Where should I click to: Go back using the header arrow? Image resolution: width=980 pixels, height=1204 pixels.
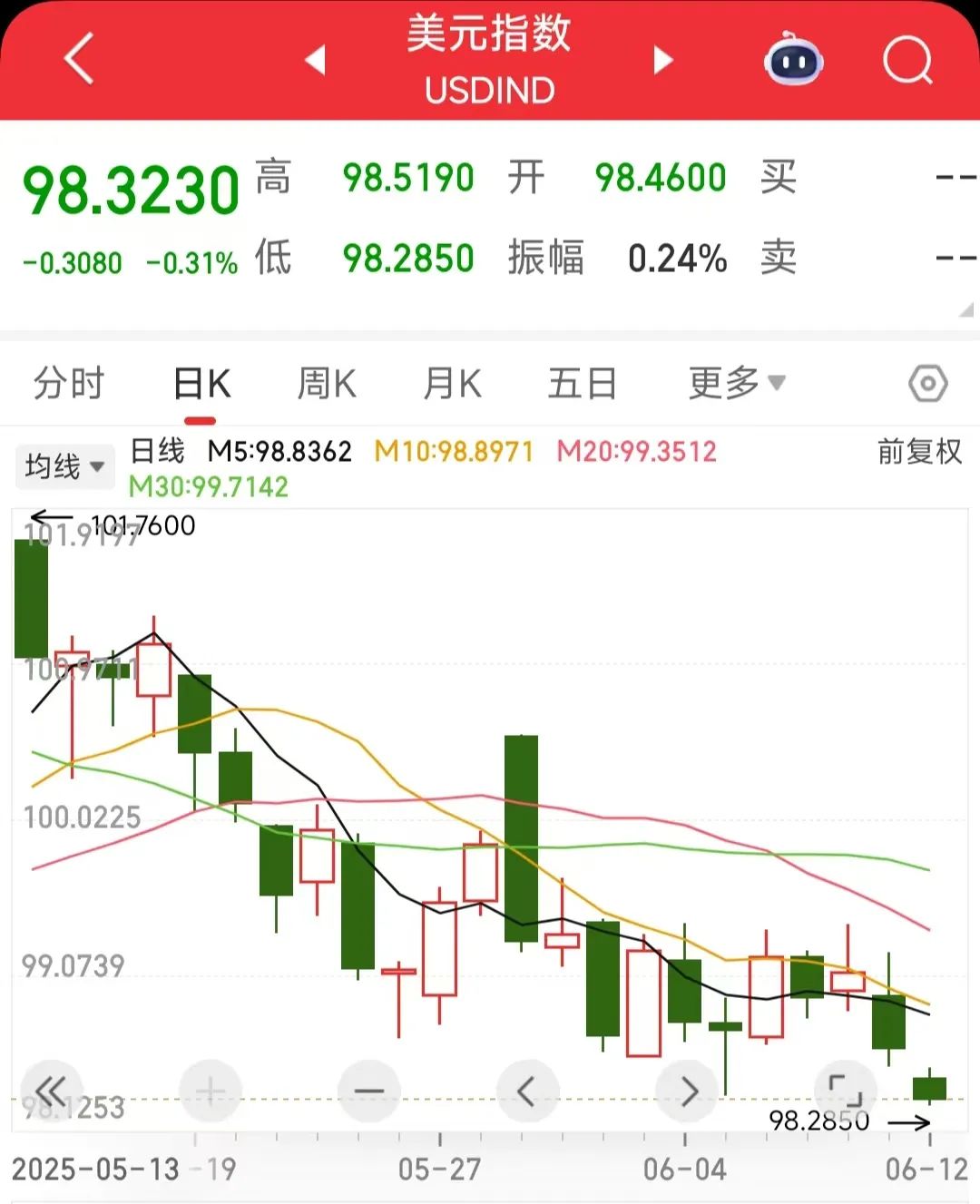[80, 59]
